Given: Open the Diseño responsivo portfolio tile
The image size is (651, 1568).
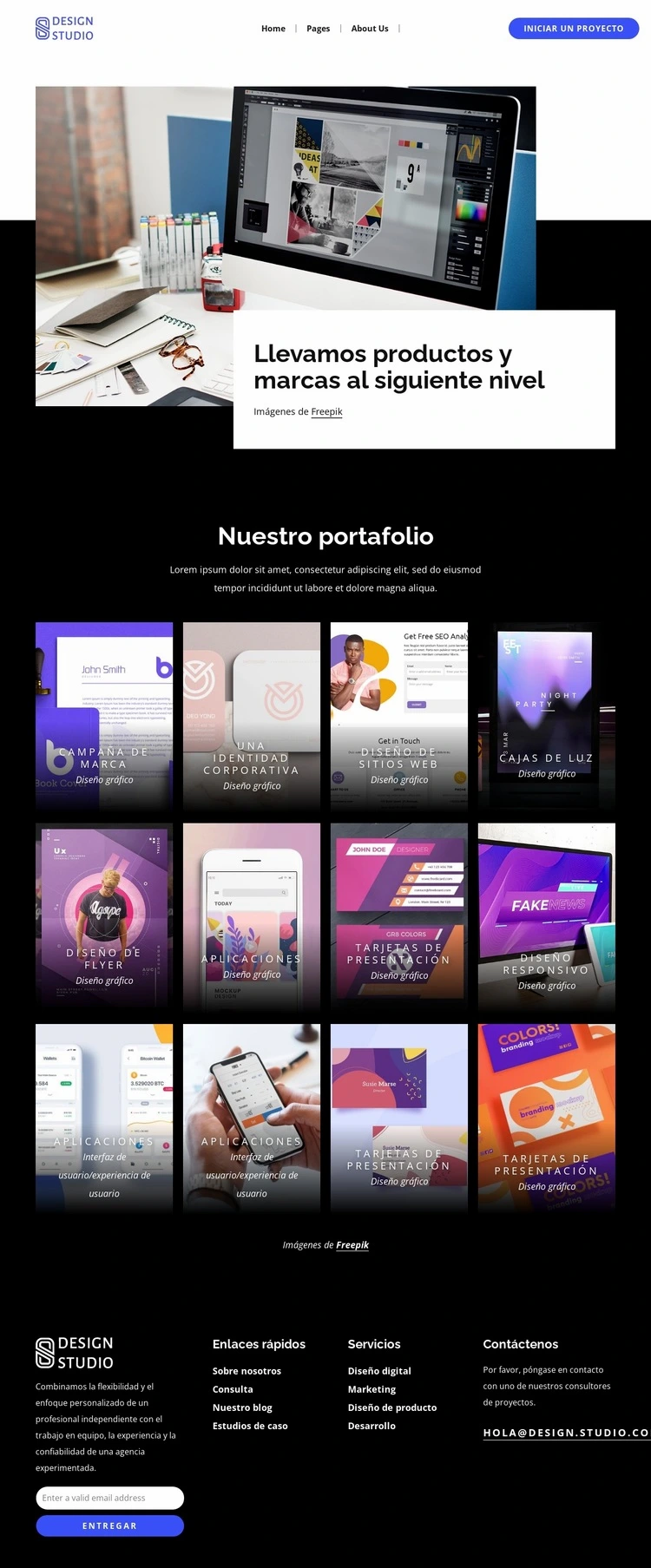Looking at the screenshot, I should [547, 917].
